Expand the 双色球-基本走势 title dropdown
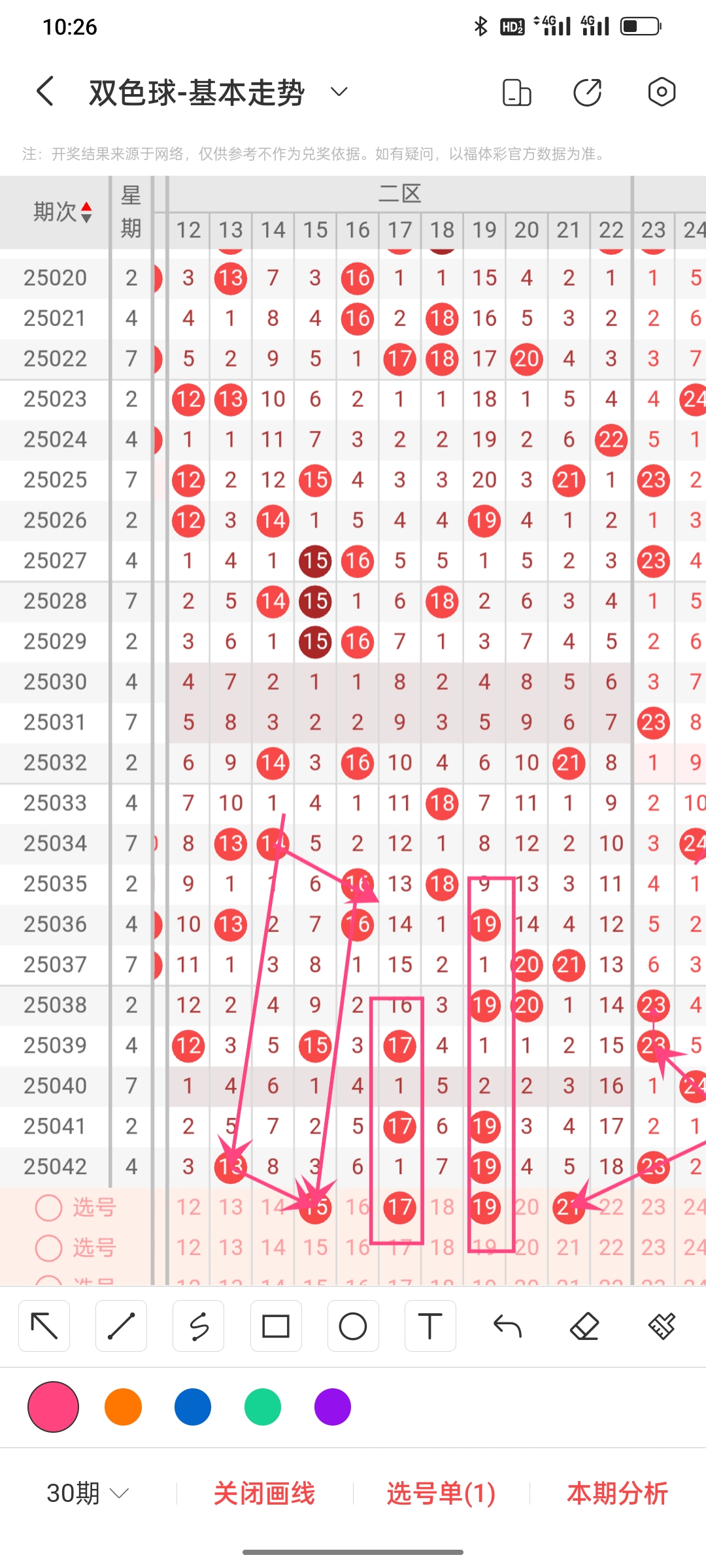The height and width of the screenshot is (1568, 706). (339, 91)
